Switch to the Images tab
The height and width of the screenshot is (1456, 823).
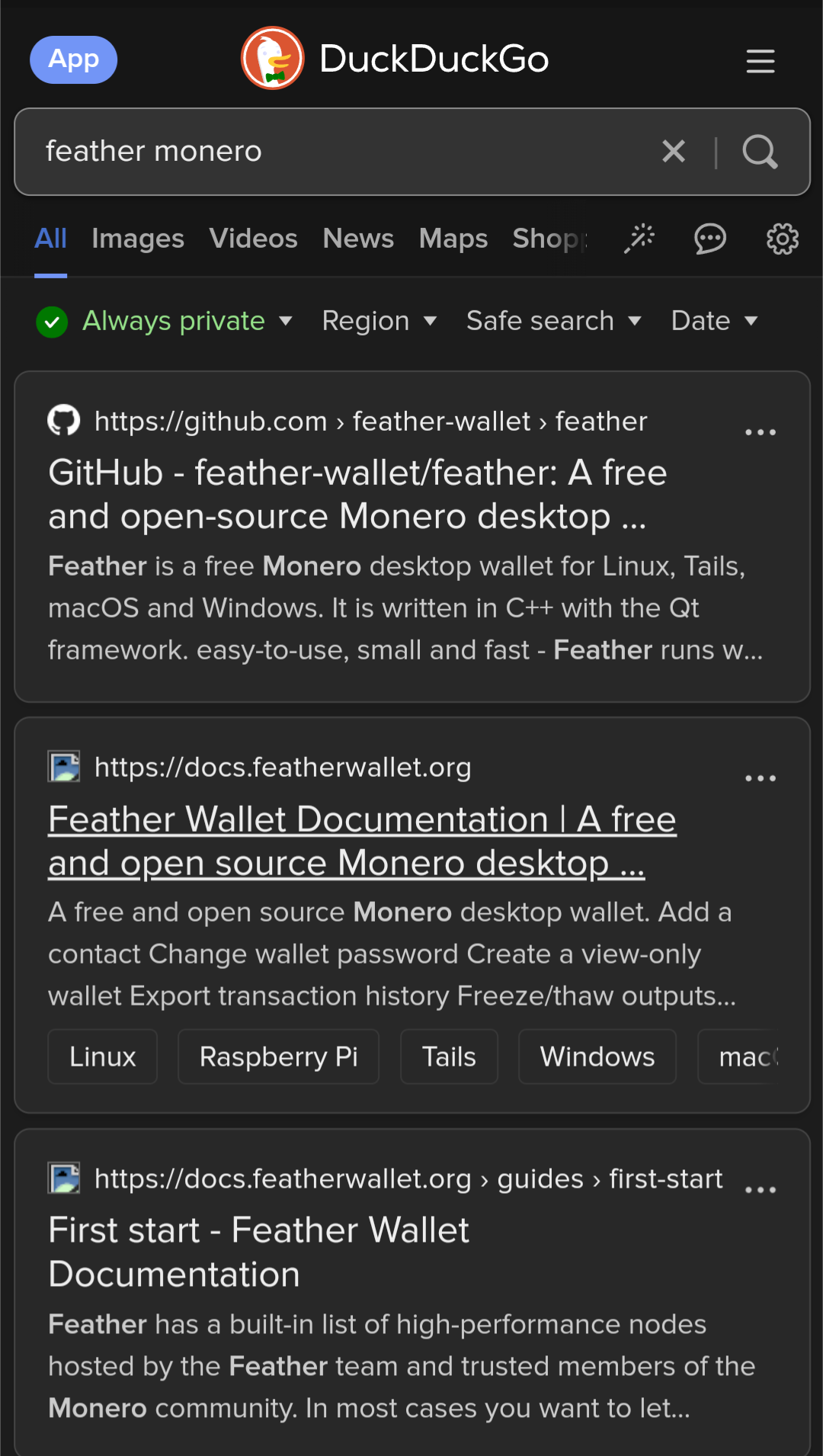[138, 239]
